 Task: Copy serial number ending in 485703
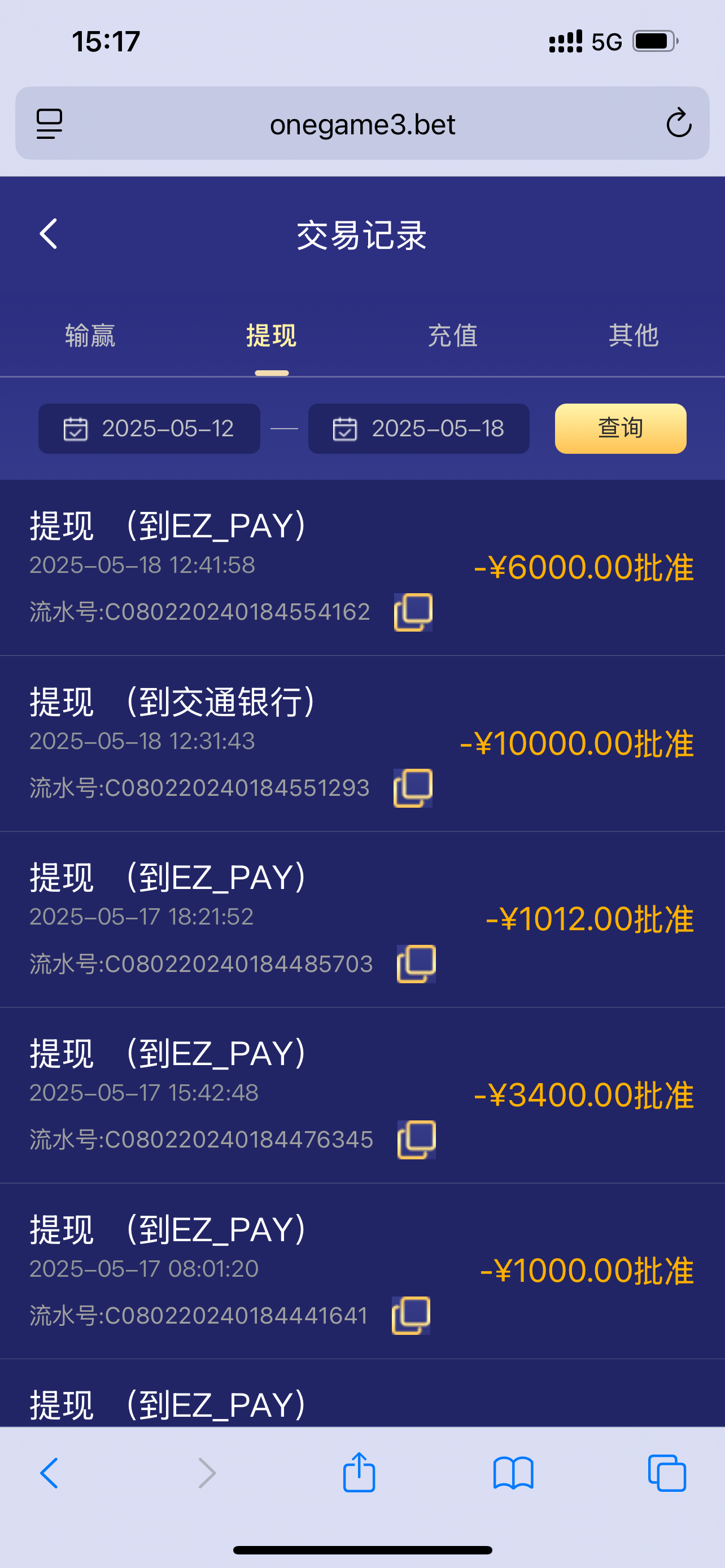[416, 963]
